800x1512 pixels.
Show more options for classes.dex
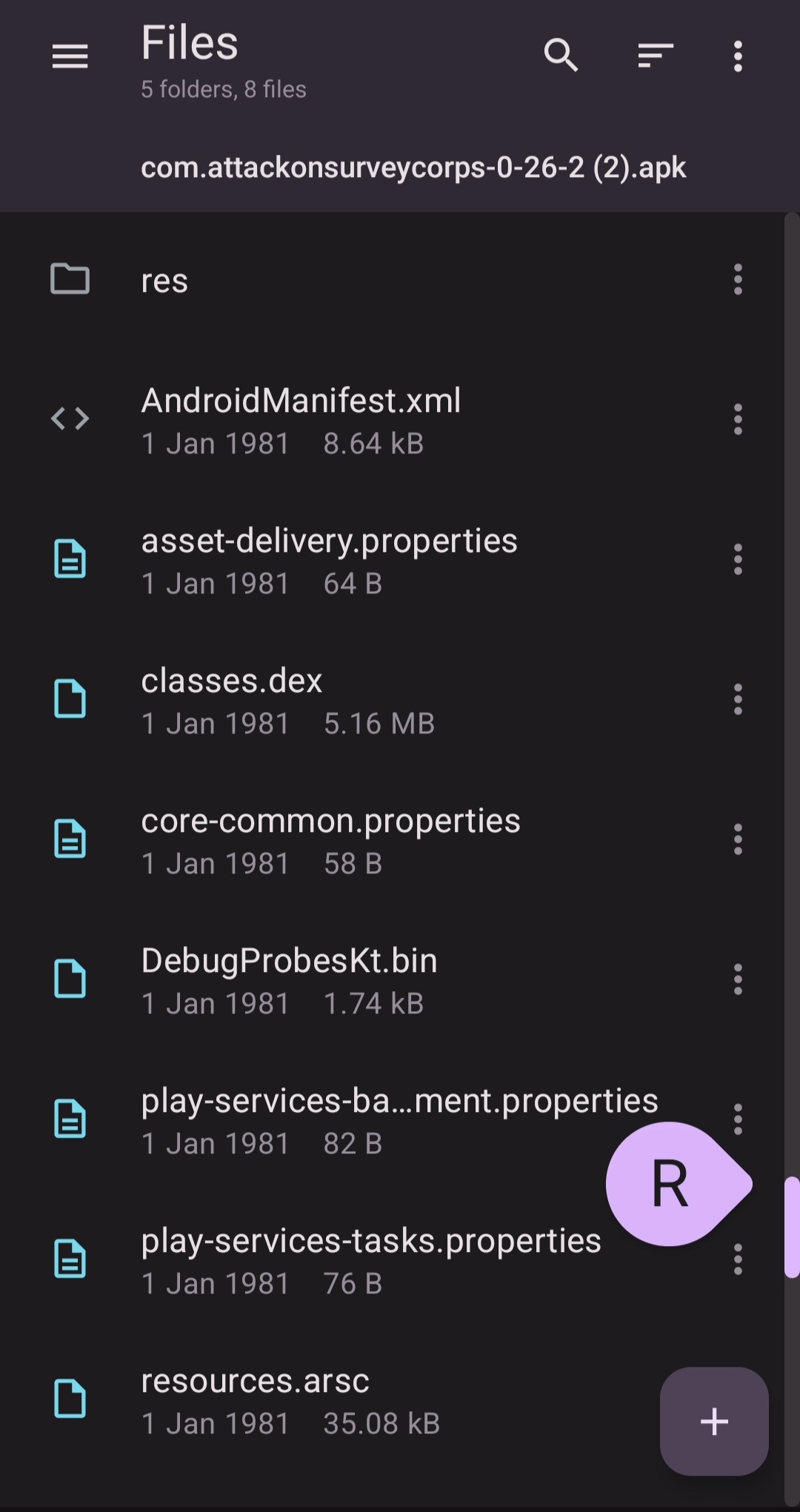click(738, 699)
